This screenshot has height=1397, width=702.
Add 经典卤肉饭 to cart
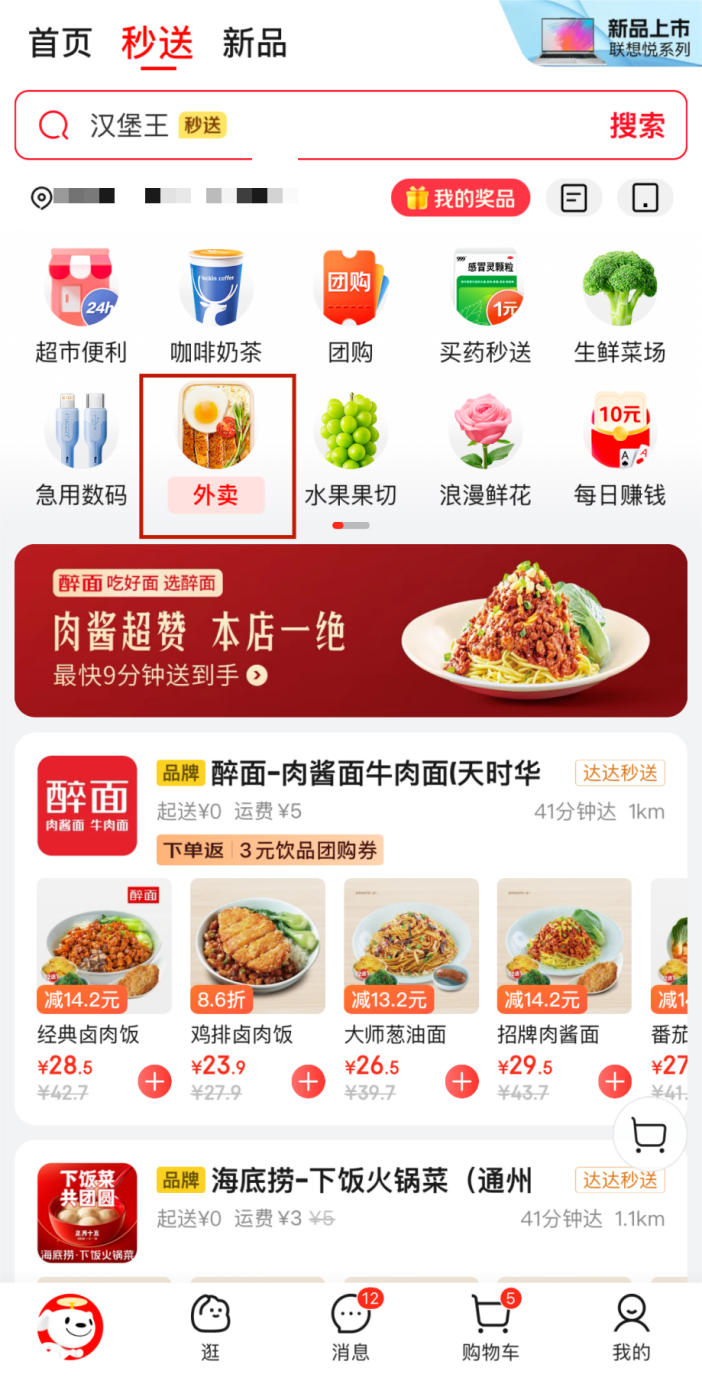pos(155,1081)
